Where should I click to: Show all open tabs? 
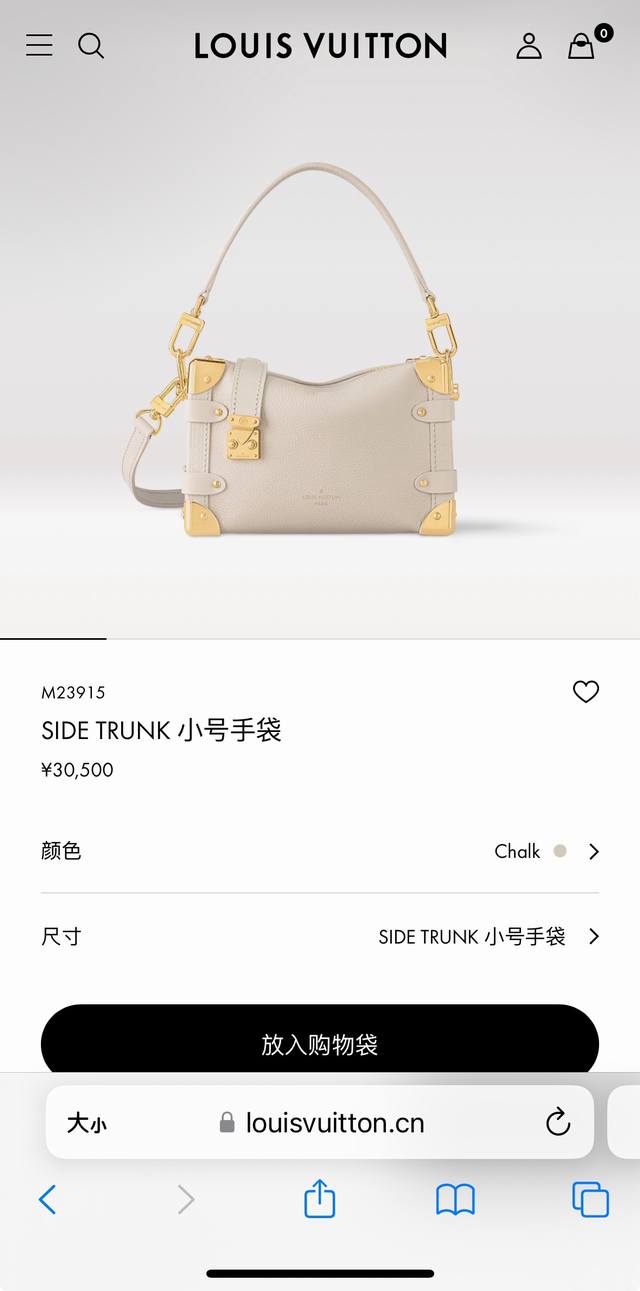click(590, 1199)
